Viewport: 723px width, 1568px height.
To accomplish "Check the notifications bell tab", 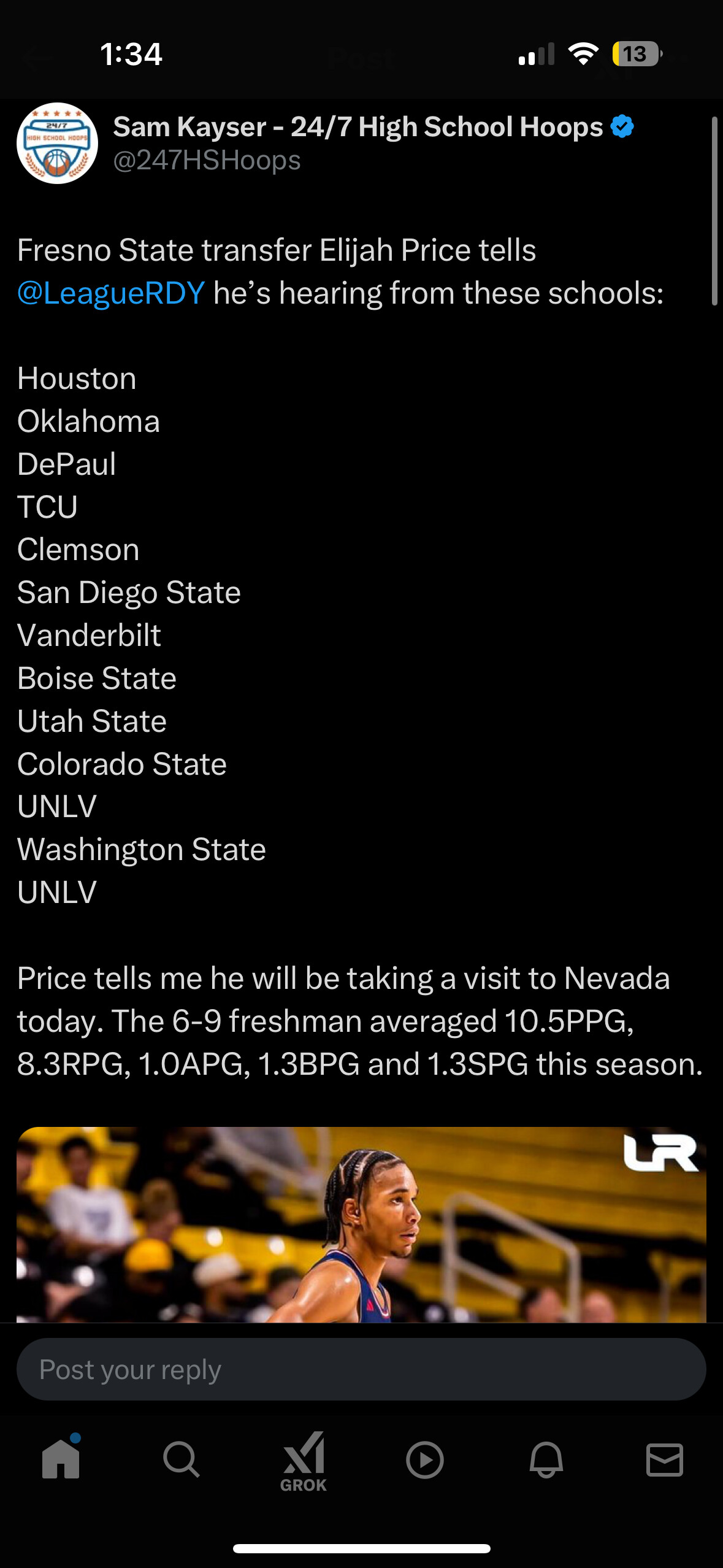I will point(546,1459).
